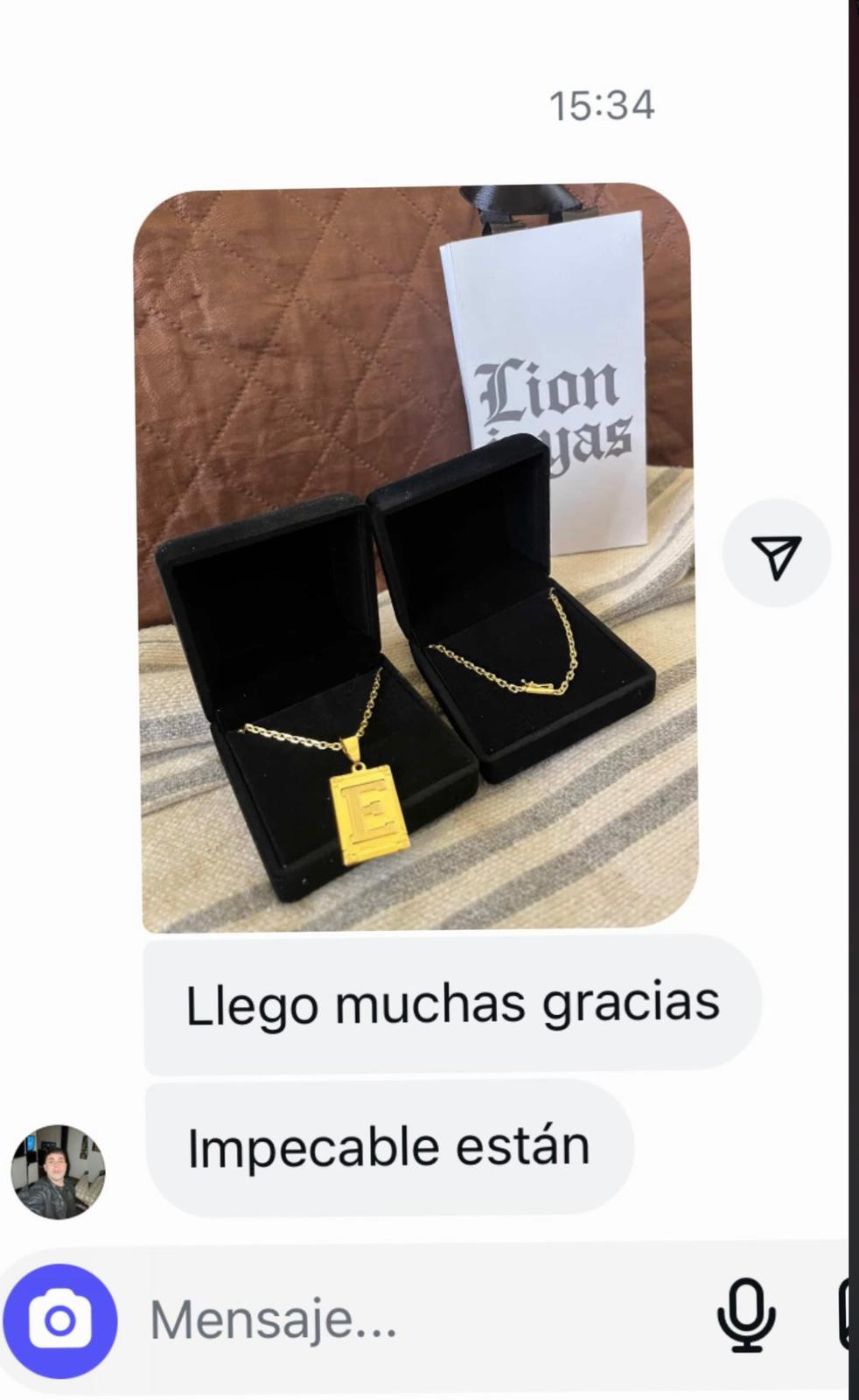Open the sender's profile picture
Image resolution: width=859 pixels, height=1400 pixels.
[58, 1172]
